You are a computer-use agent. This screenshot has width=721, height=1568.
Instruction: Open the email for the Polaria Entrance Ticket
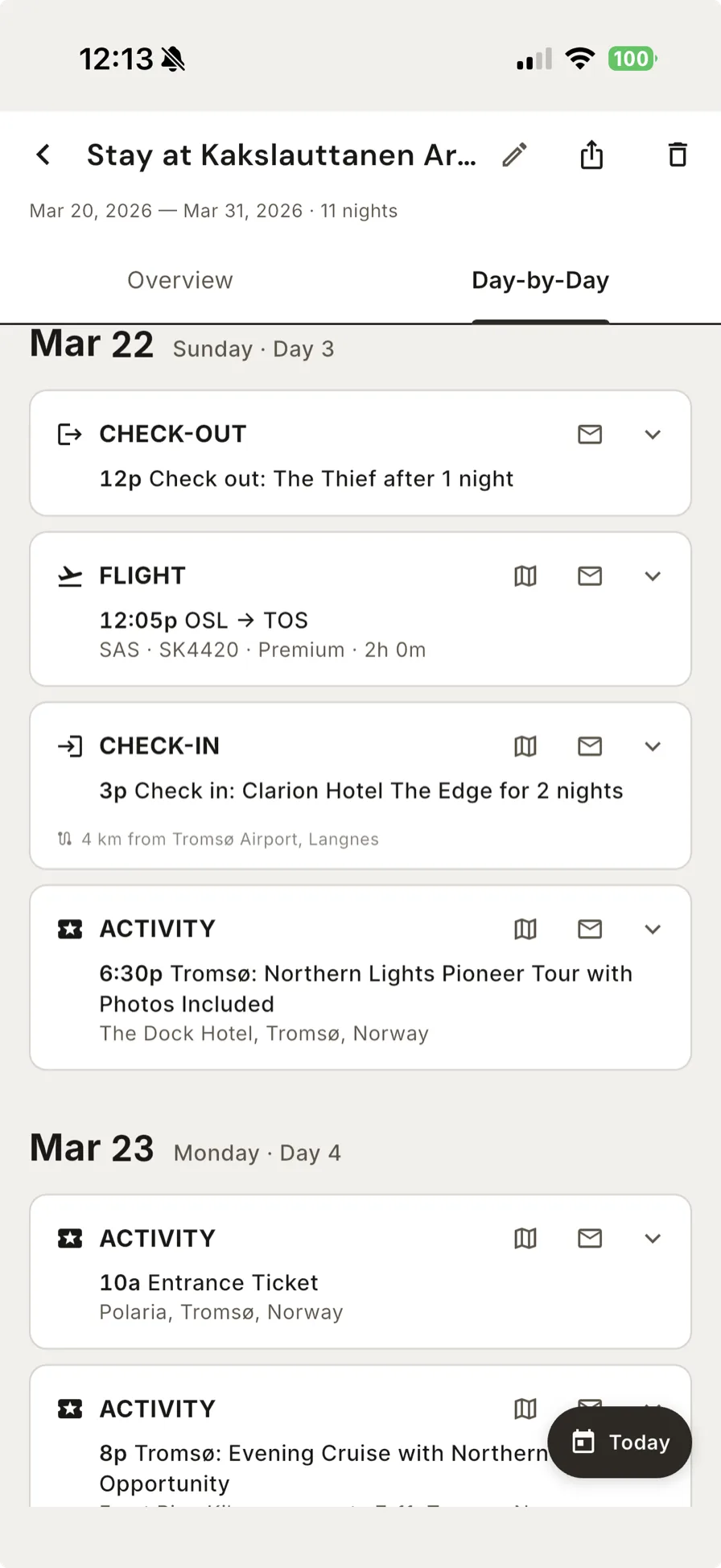click(x=590, y=1238)
